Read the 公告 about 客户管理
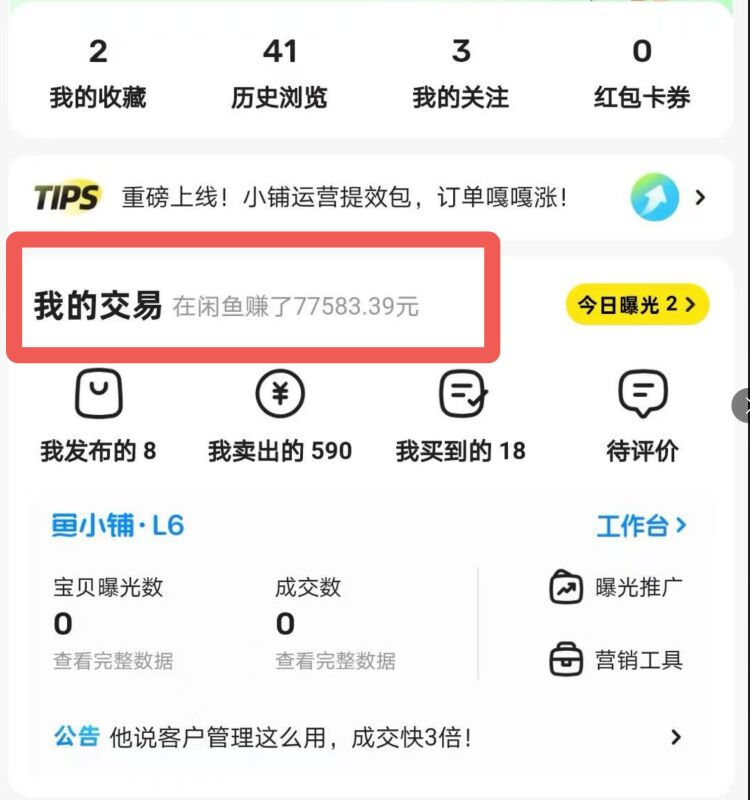The image size is (750, 800). [368, 738]
